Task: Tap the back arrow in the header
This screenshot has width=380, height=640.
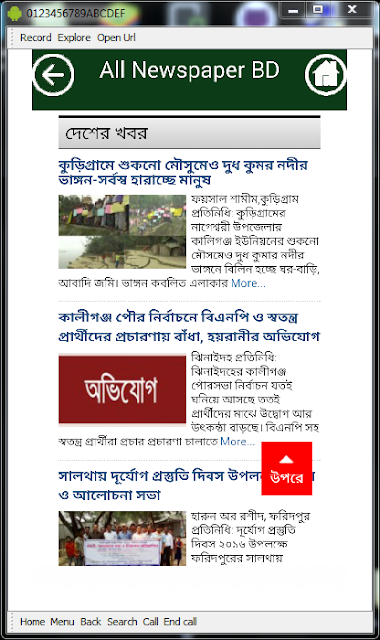Action: click(53, 75)
